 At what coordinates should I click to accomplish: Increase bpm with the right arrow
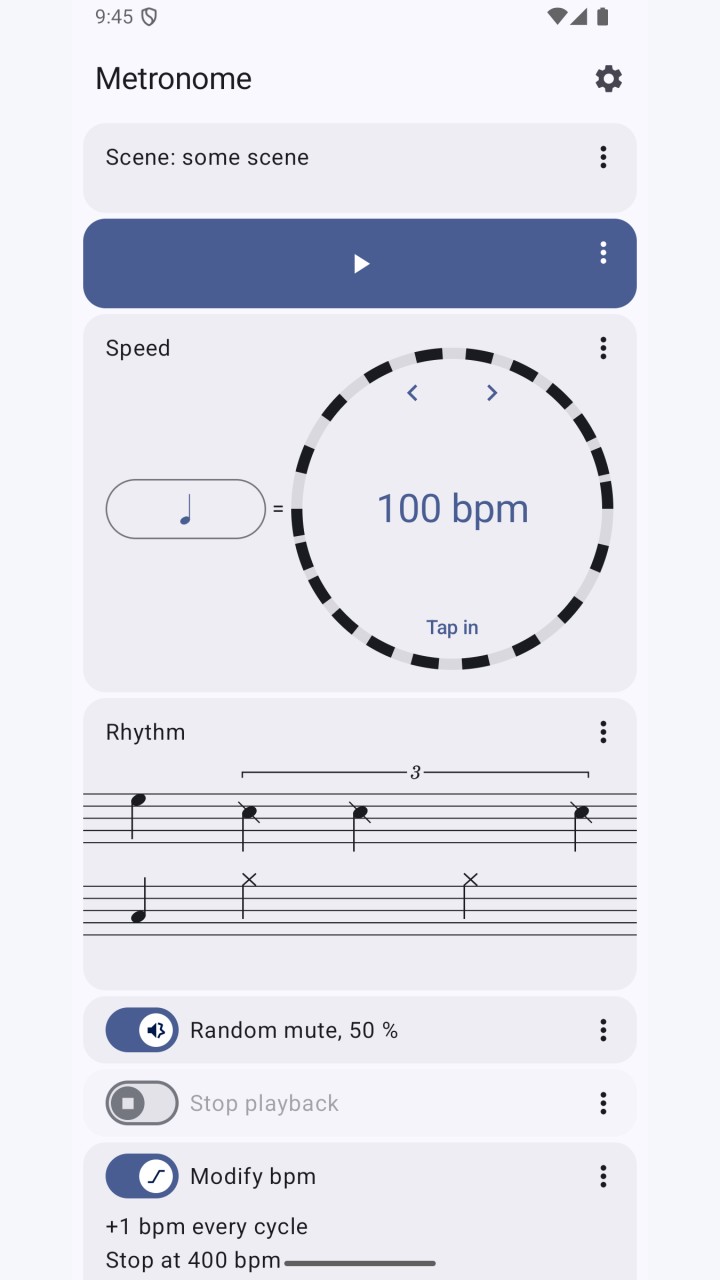point(492,393)
